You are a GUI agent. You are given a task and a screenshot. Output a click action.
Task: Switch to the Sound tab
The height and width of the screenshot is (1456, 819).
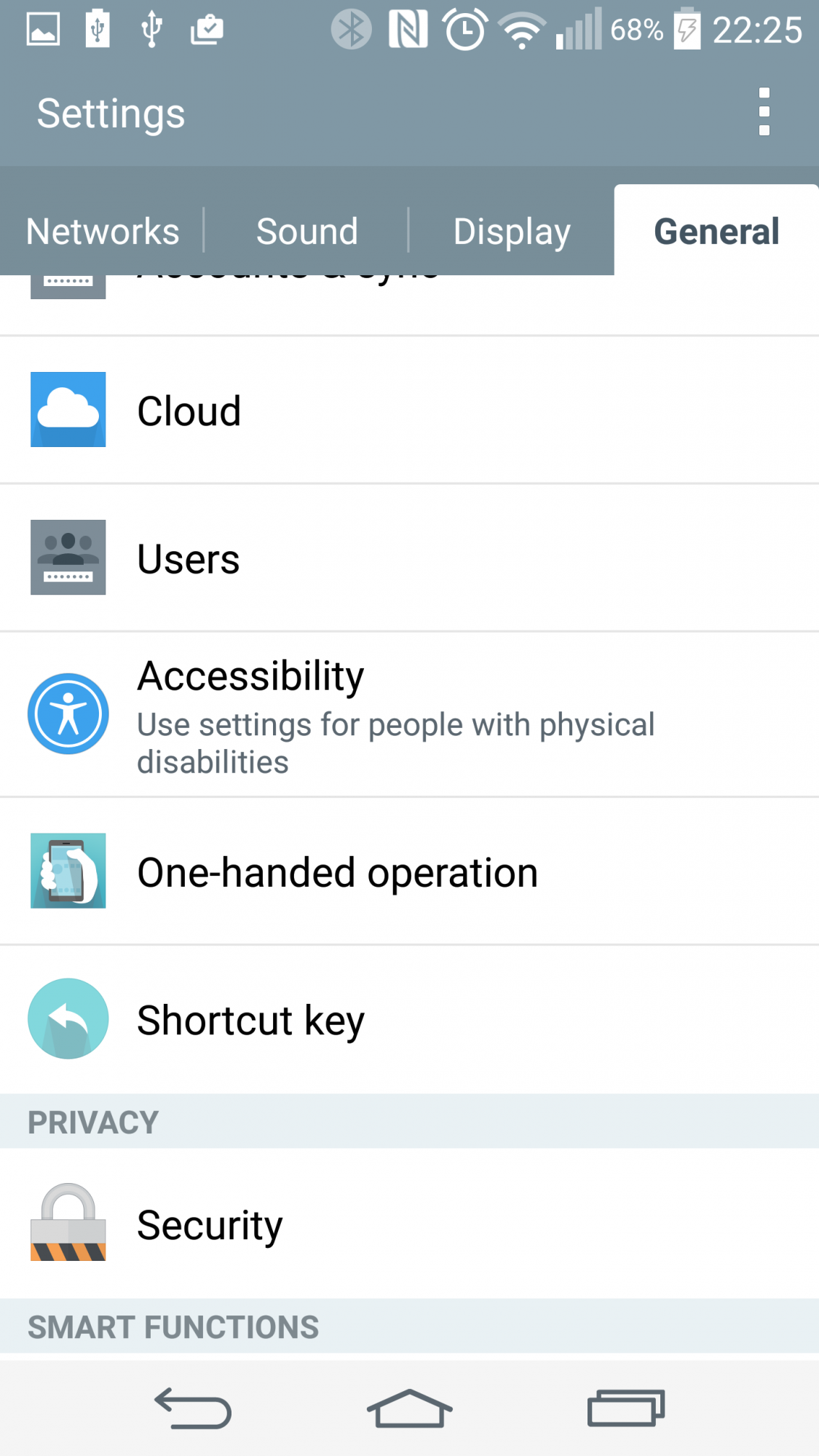click(306, 231)
